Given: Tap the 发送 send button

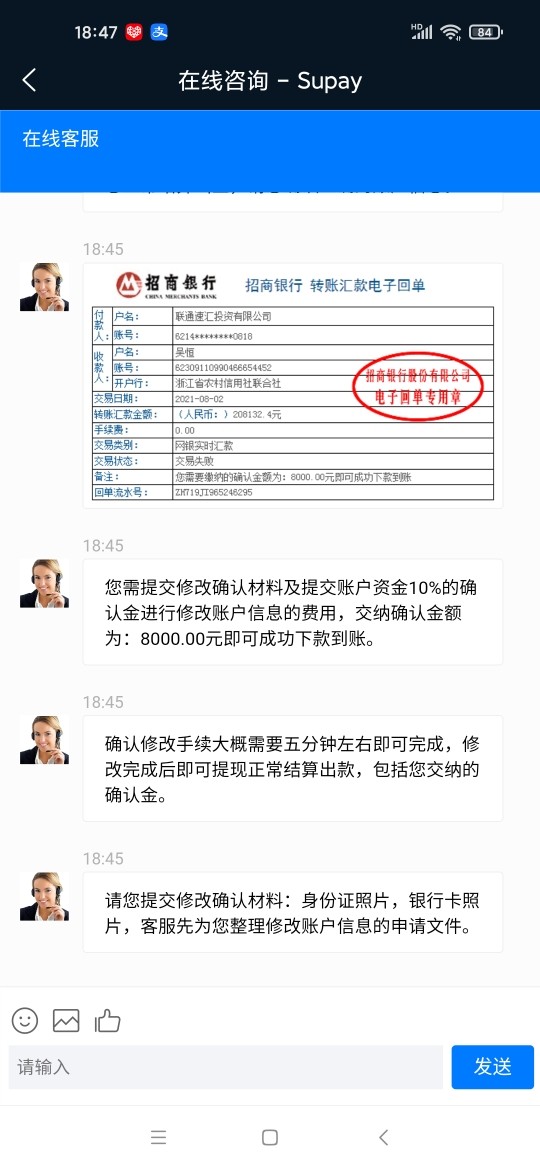Looking at the screenshot, I should pos(492,1067).
